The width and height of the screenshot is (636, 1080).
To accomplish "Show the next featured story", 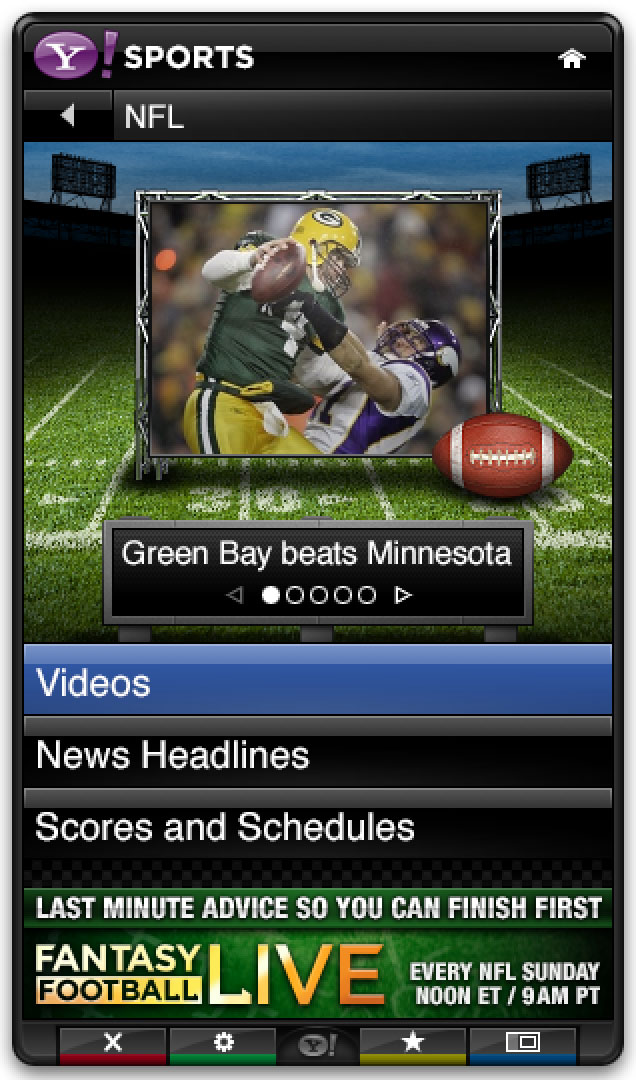I will coord(403,595).
